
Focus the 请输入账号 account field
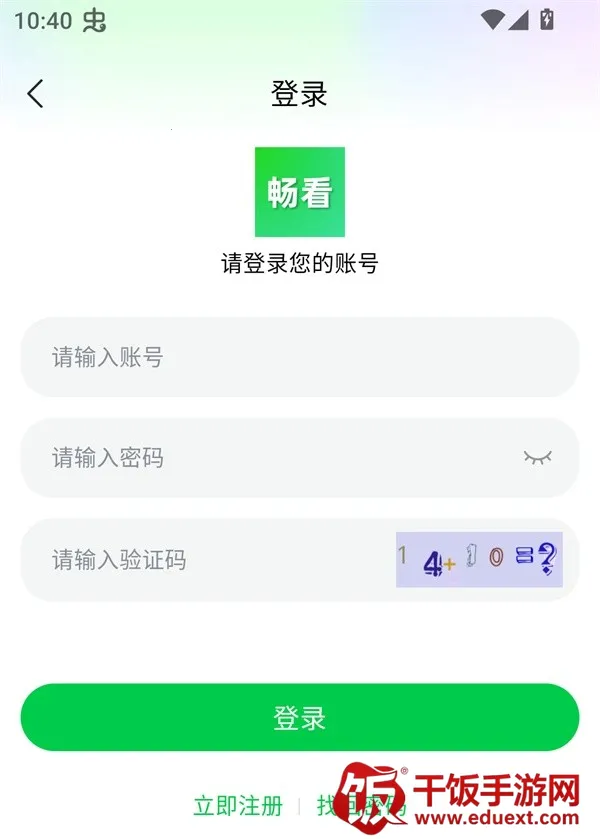[x=300, y=357]
